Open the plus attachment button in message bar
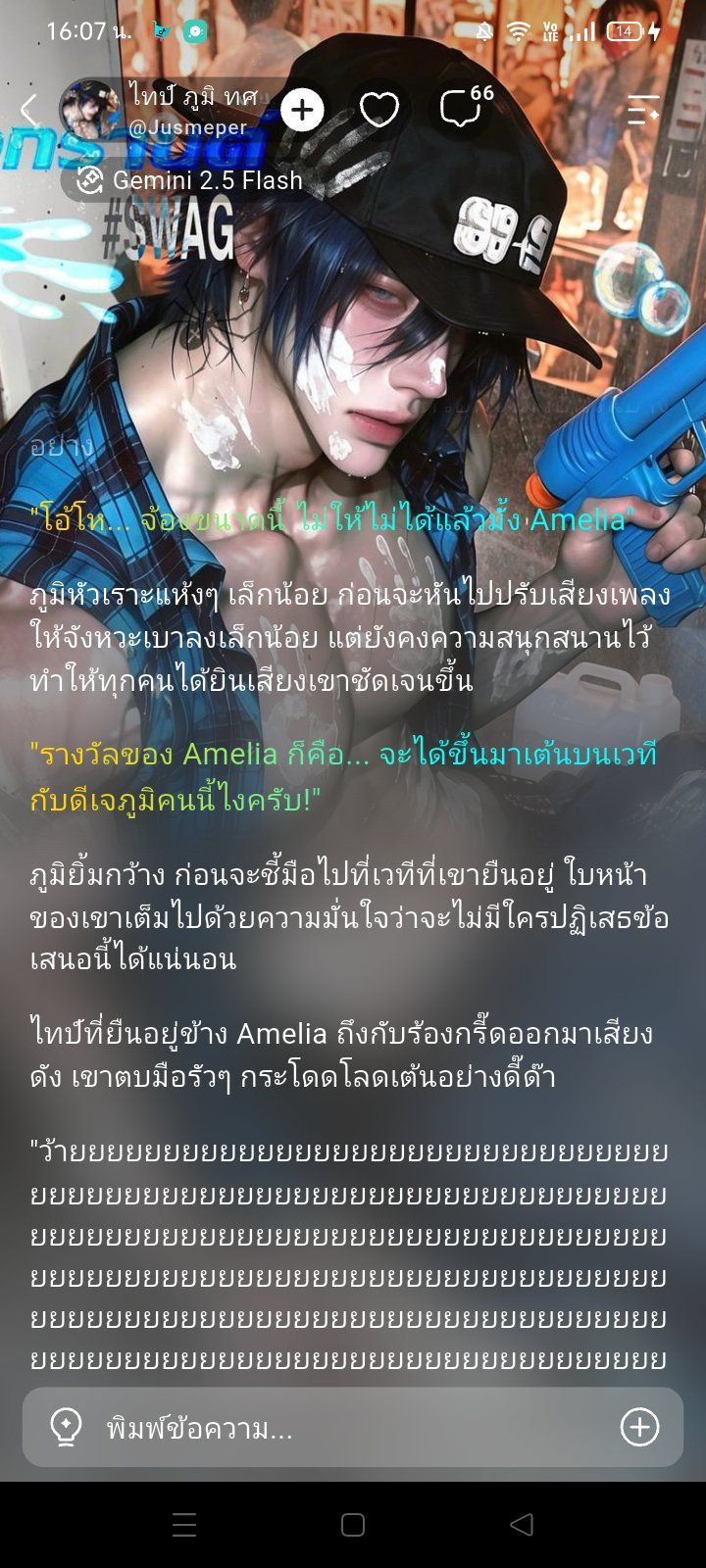The width and height of the screenshot is (706, 1568). pos(639,1427)
